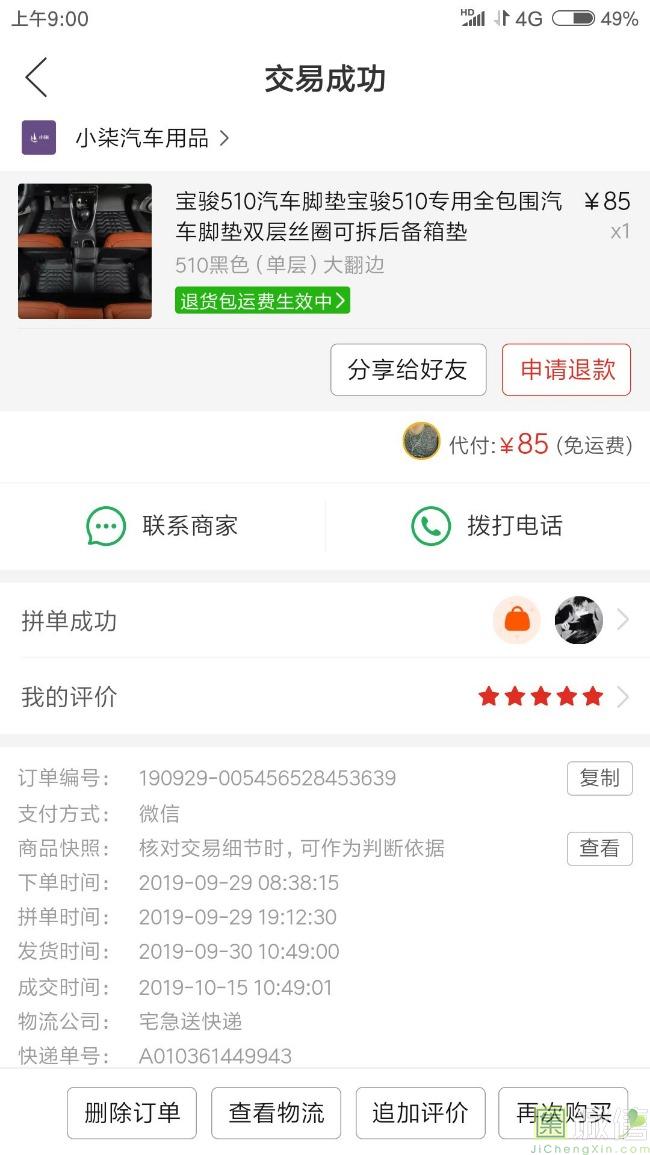Call the merchant with 拨打电话
Image resolution: width=650 pixels, height=1155 pixels.
click(488, 526)
